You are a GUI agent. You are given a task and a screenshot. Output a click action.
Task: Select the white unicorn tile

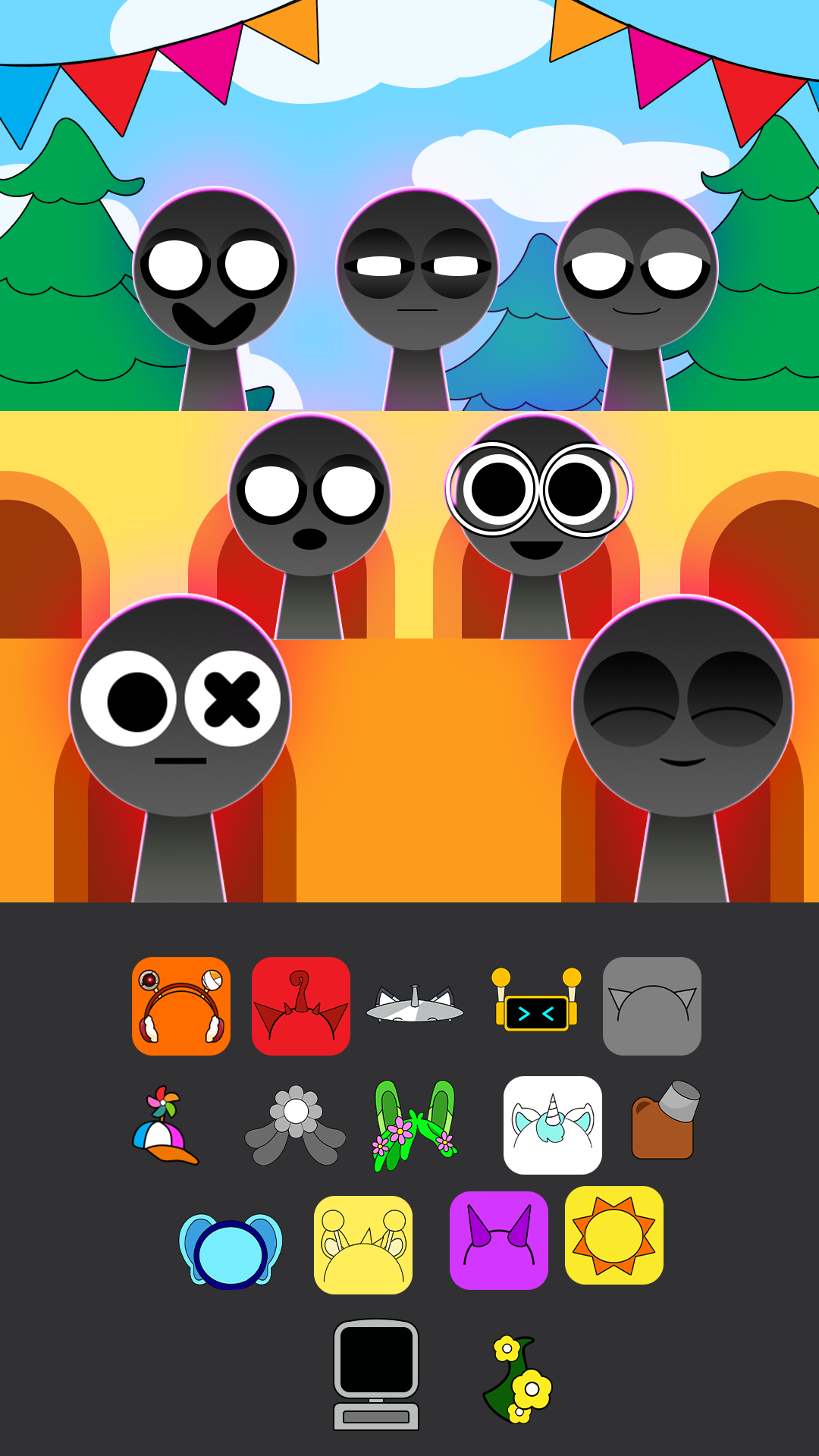(x=553, y=1125)
